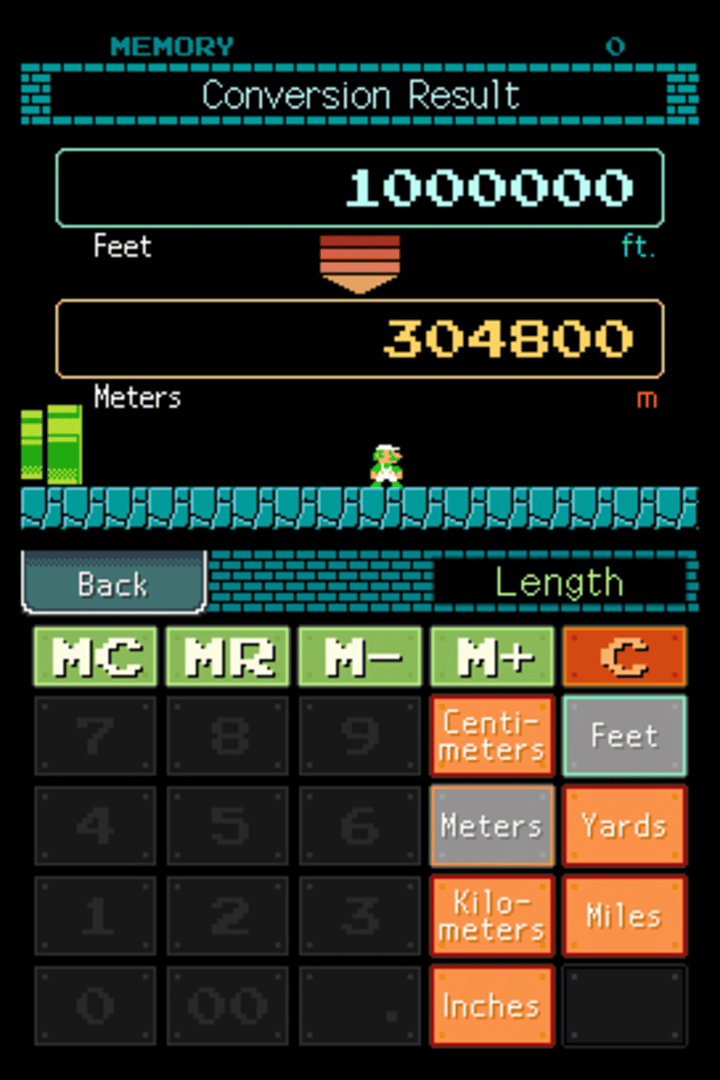Click the orange conversion arrow between fields
The image size is (720, 1080).
coord(360,262)
